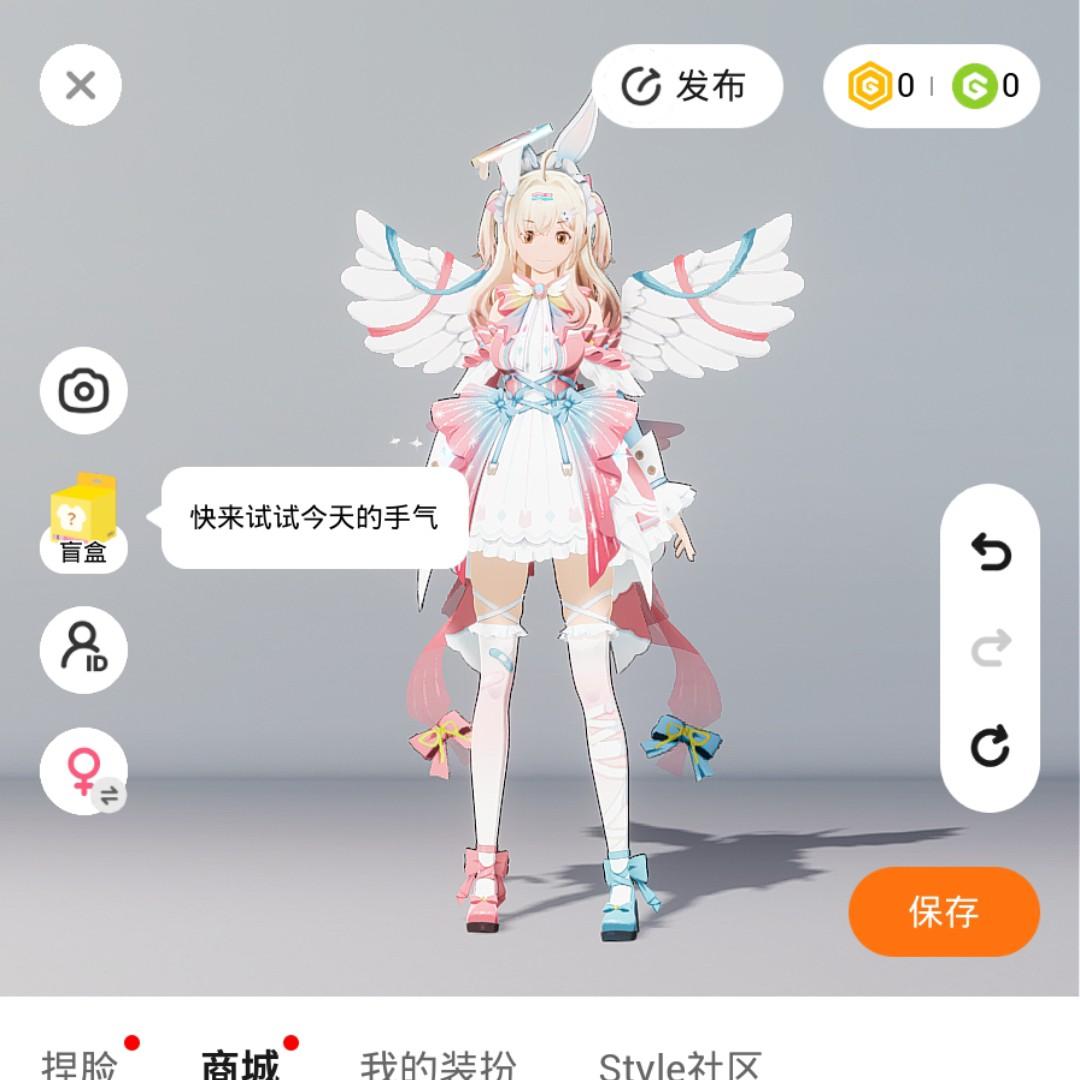The image size is (1080, 1080).
Task: Close the avatar editor
Action: pyautogui.click(x=80, y=85)
